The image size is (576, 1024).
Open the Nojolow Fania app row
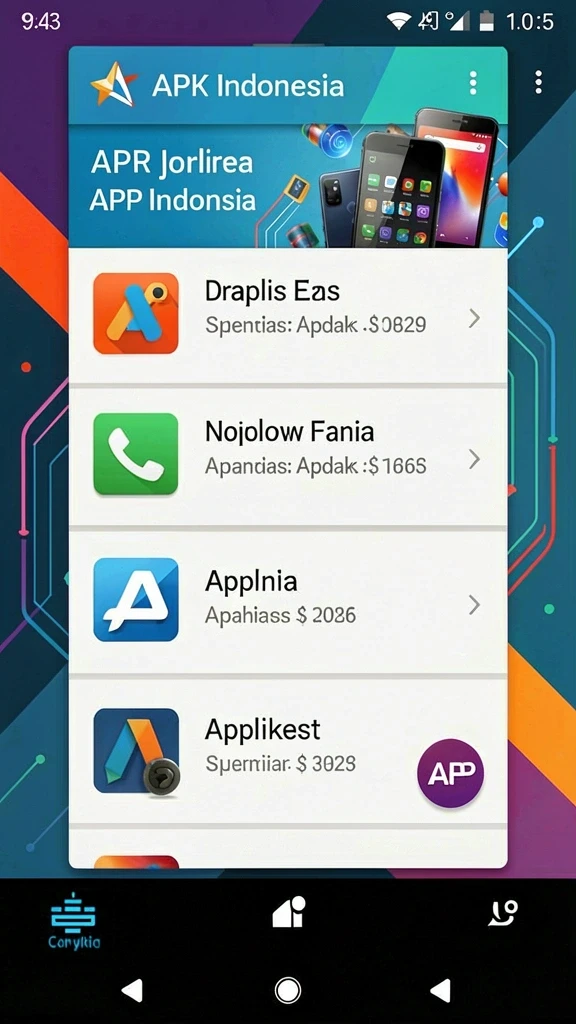[x=288, y=457]
